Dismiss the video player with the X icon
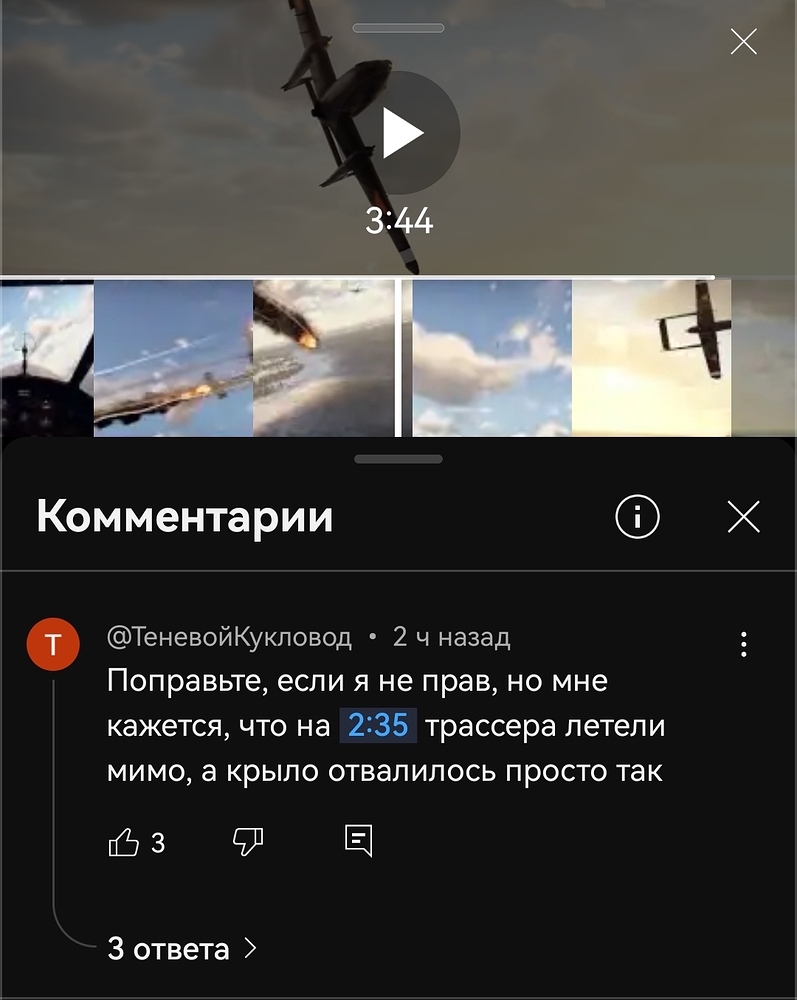The width and height of the screenshot is (797, 1000). click(743, 42)
